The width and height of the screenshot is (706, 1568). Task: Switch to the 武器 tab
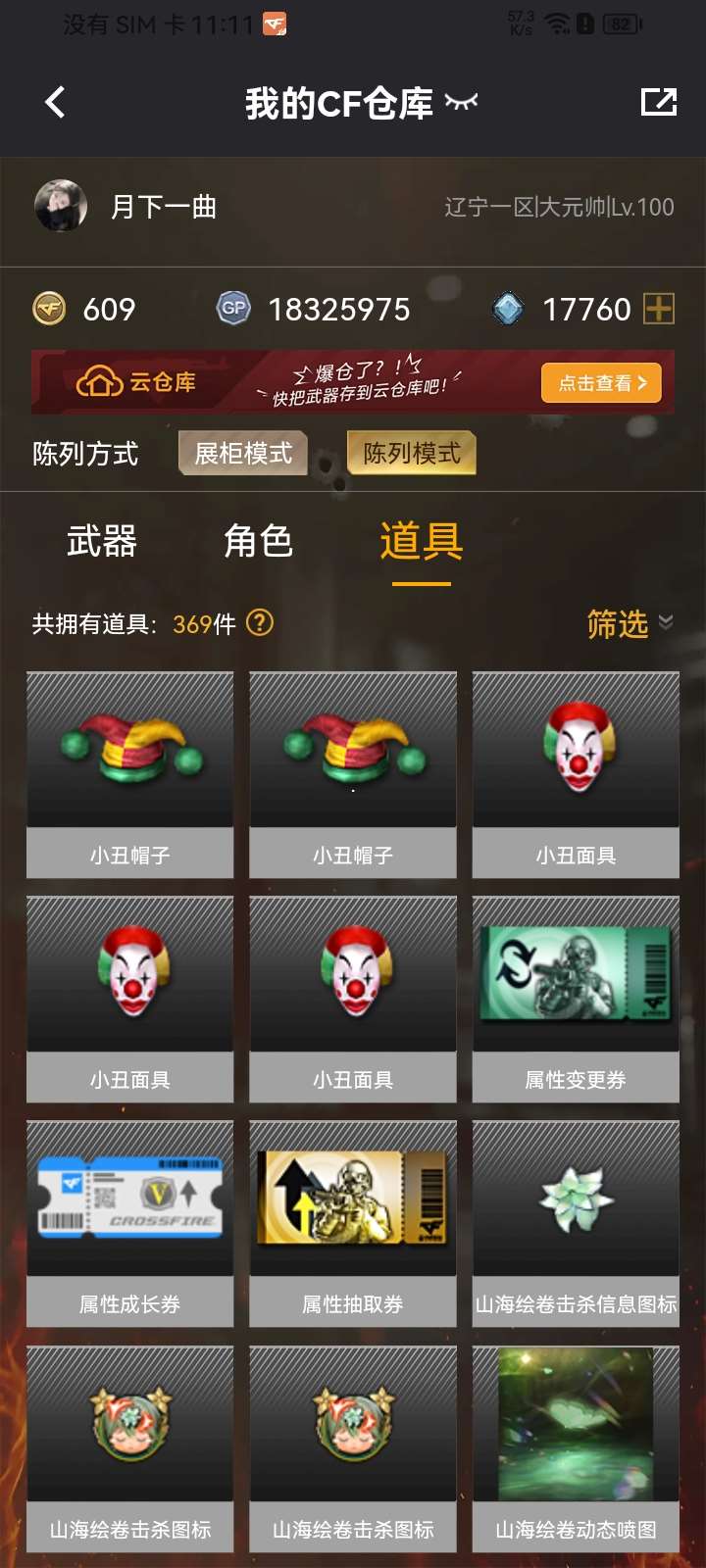coord(102,541)
